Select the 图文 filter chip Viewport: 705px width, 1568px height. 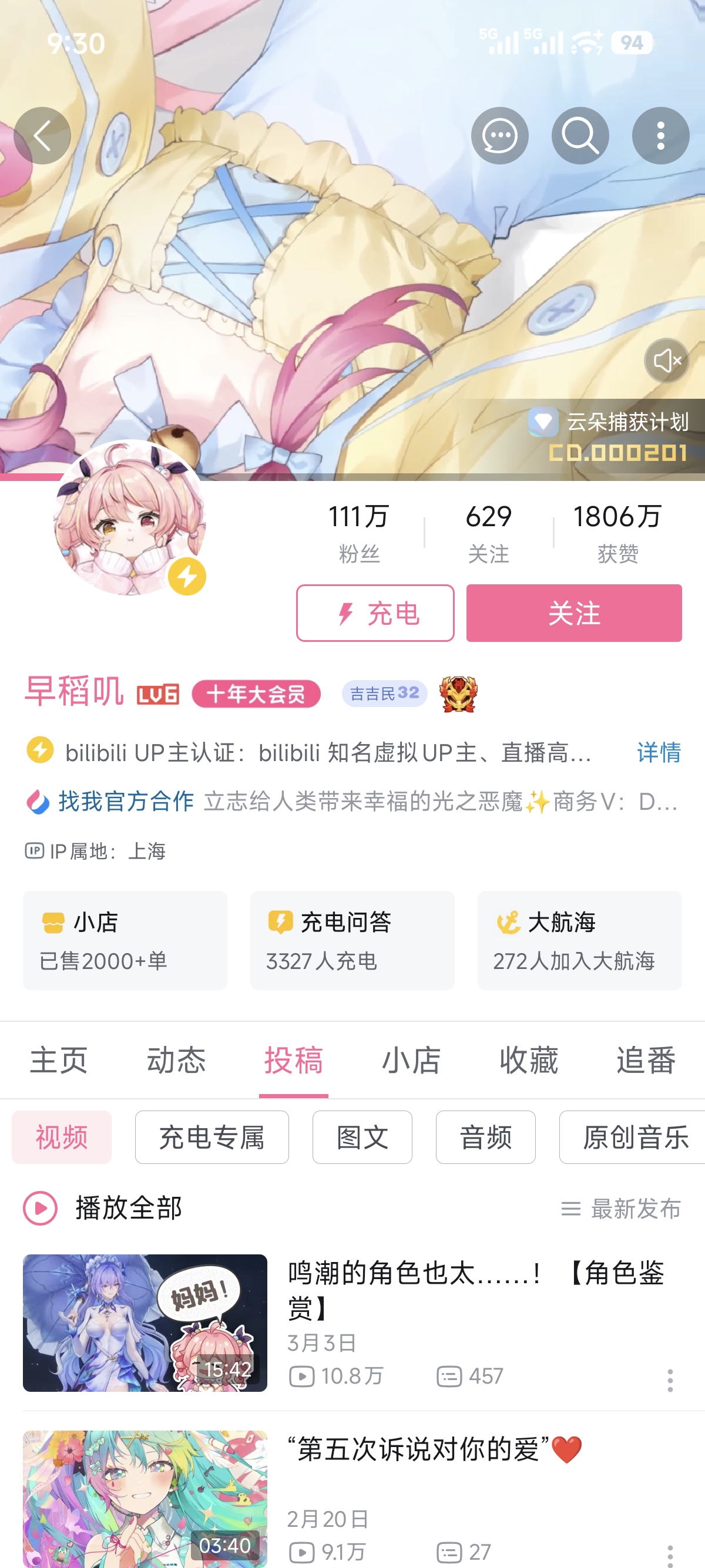tap(362, 1137)
